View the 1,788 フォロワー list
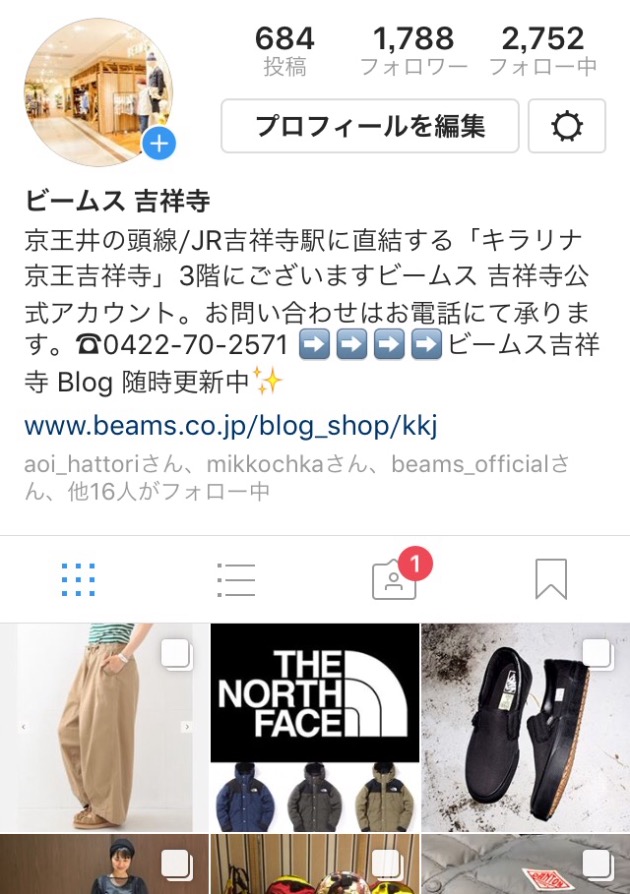This screenshot has width=630, height=894. [413, 52]
